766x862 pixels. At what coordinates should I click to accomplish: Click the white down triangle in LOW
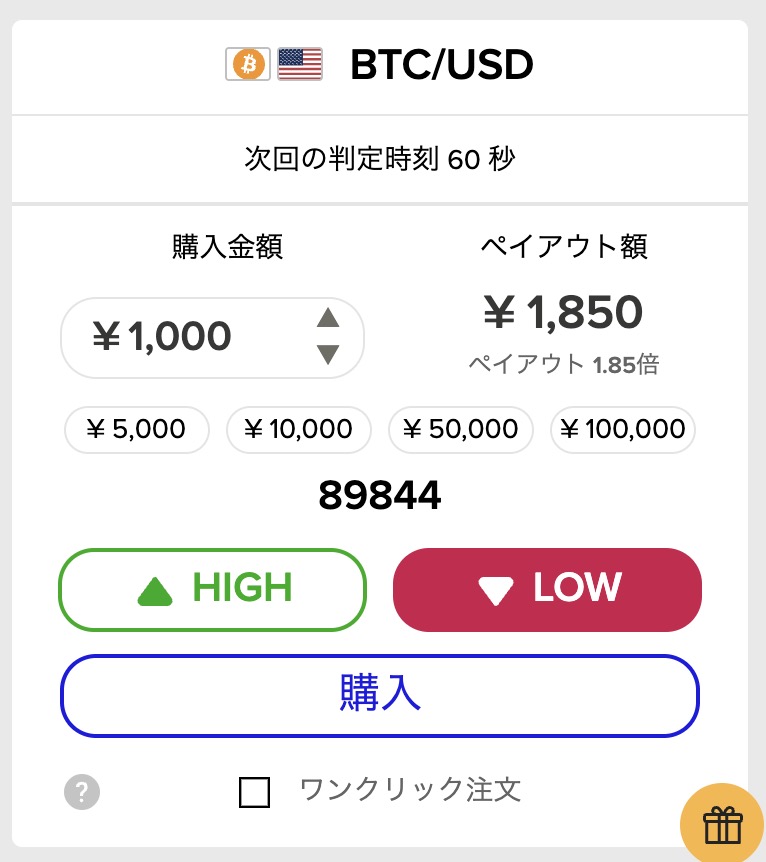[x=496, y=590]
